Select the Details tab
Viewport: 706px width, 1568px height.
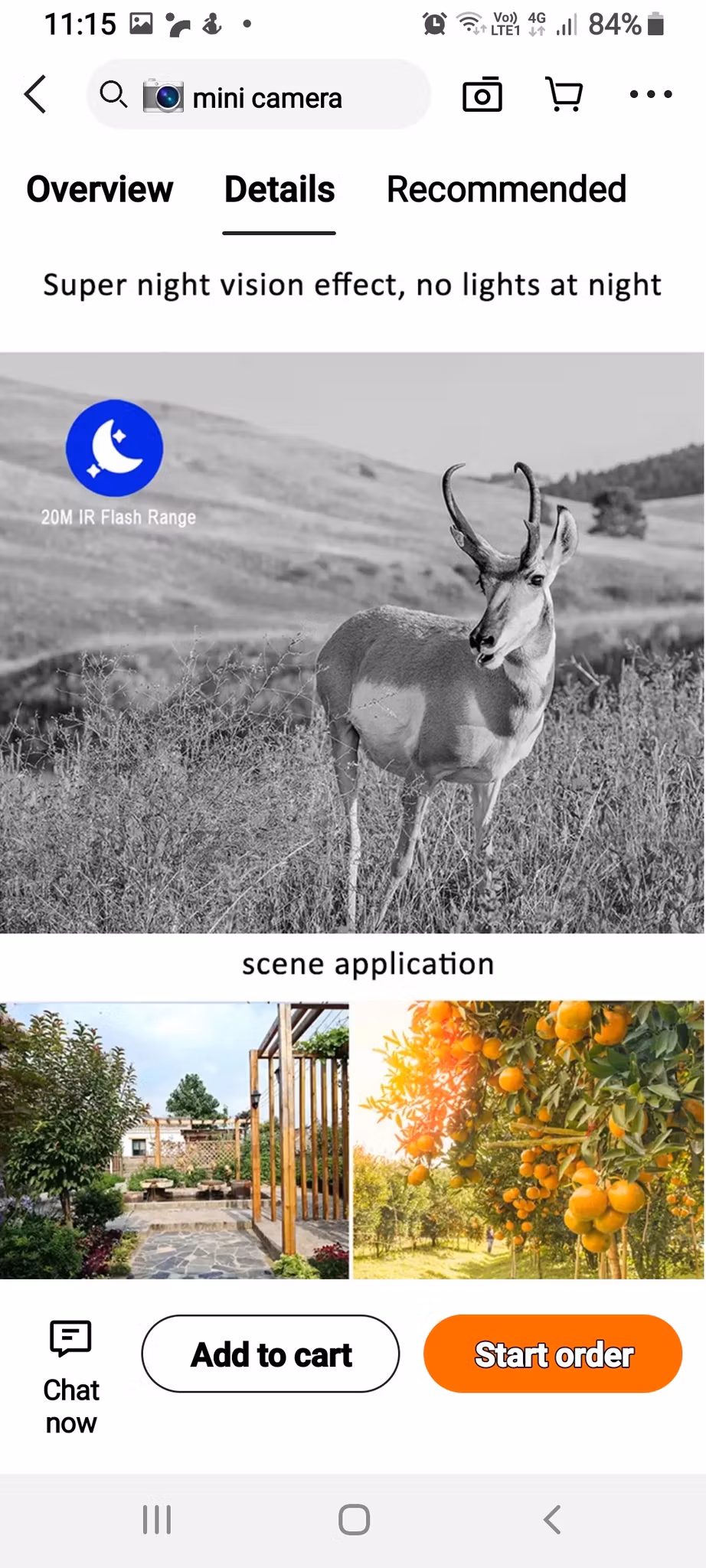[279, 189]
